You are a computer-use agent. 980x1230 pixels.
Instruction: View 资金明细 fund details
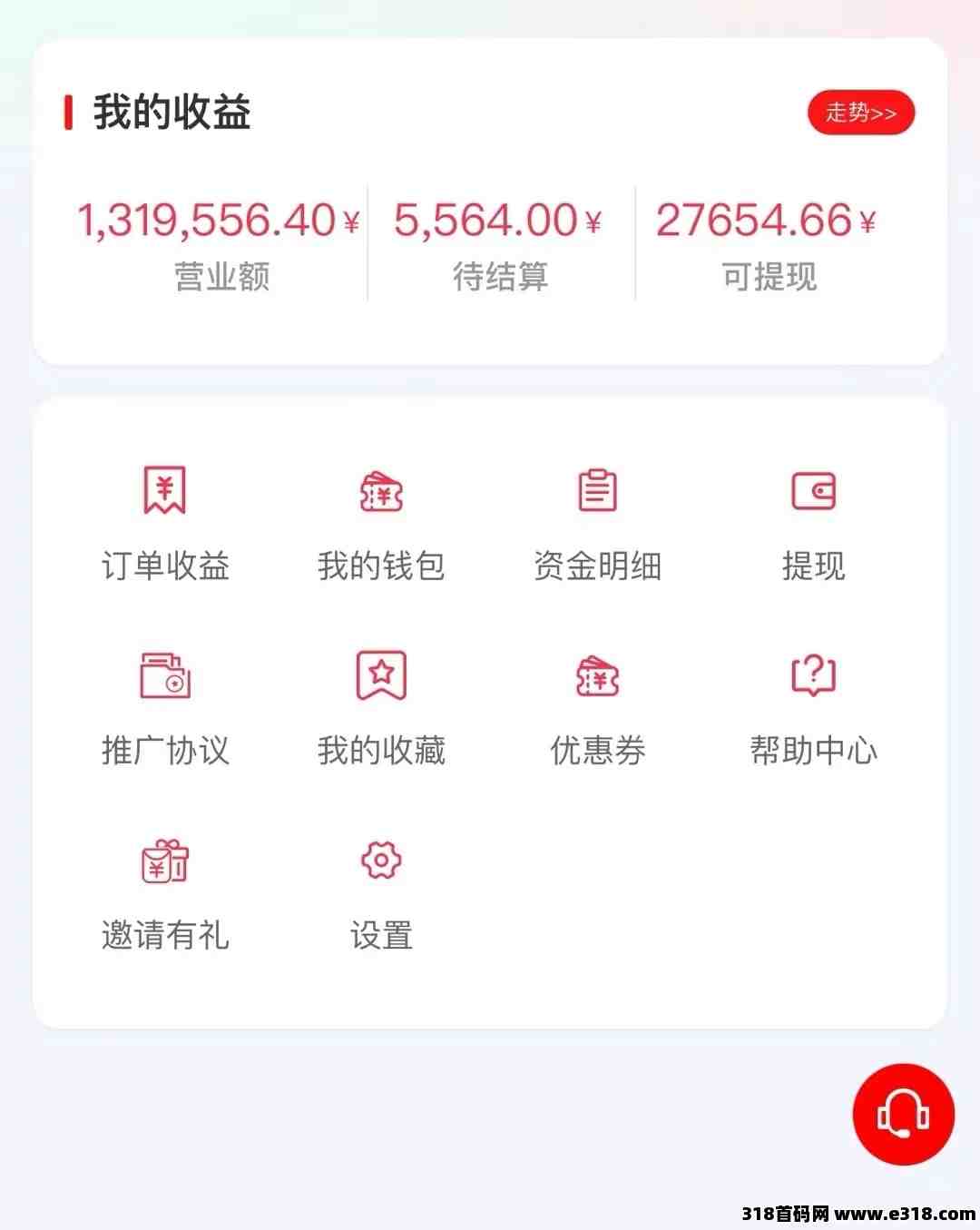pyautogui.click(x=597, y=522)
